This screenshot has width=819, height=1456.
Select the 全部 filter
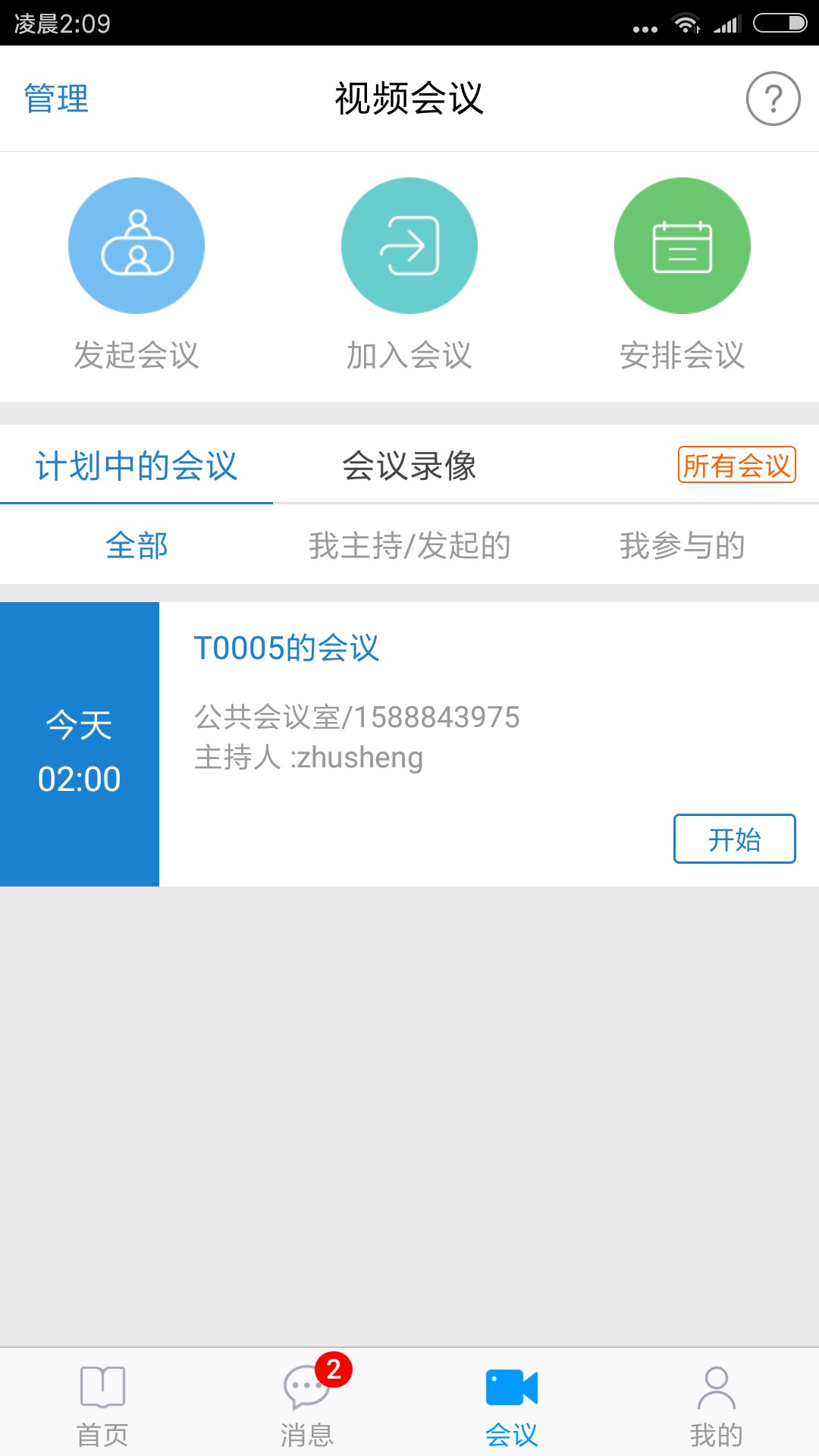click(x=136, y=544)
